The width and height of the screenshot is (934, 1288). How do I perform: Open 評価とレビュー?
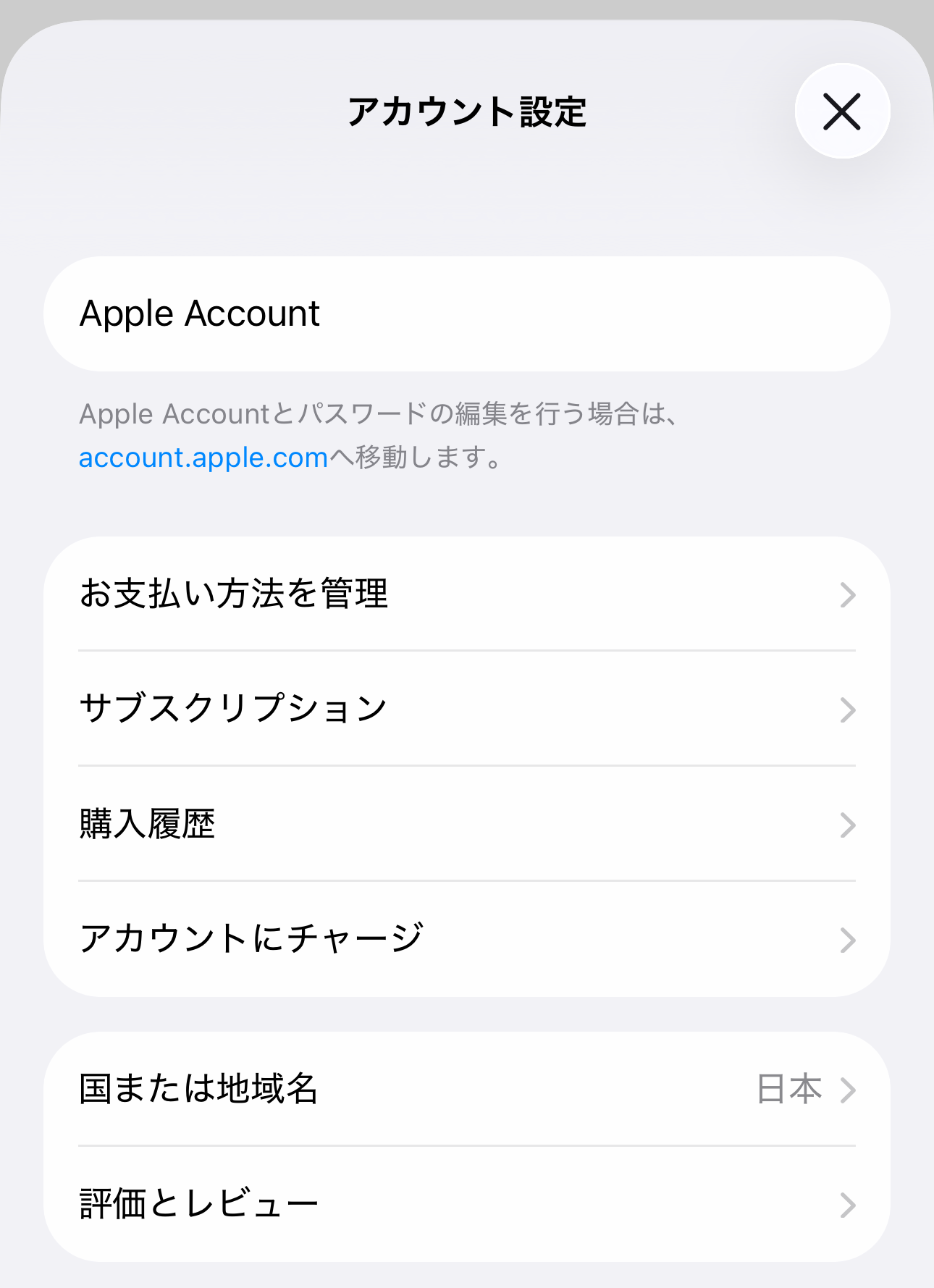pyautogui.click(x=466, y=1204)
